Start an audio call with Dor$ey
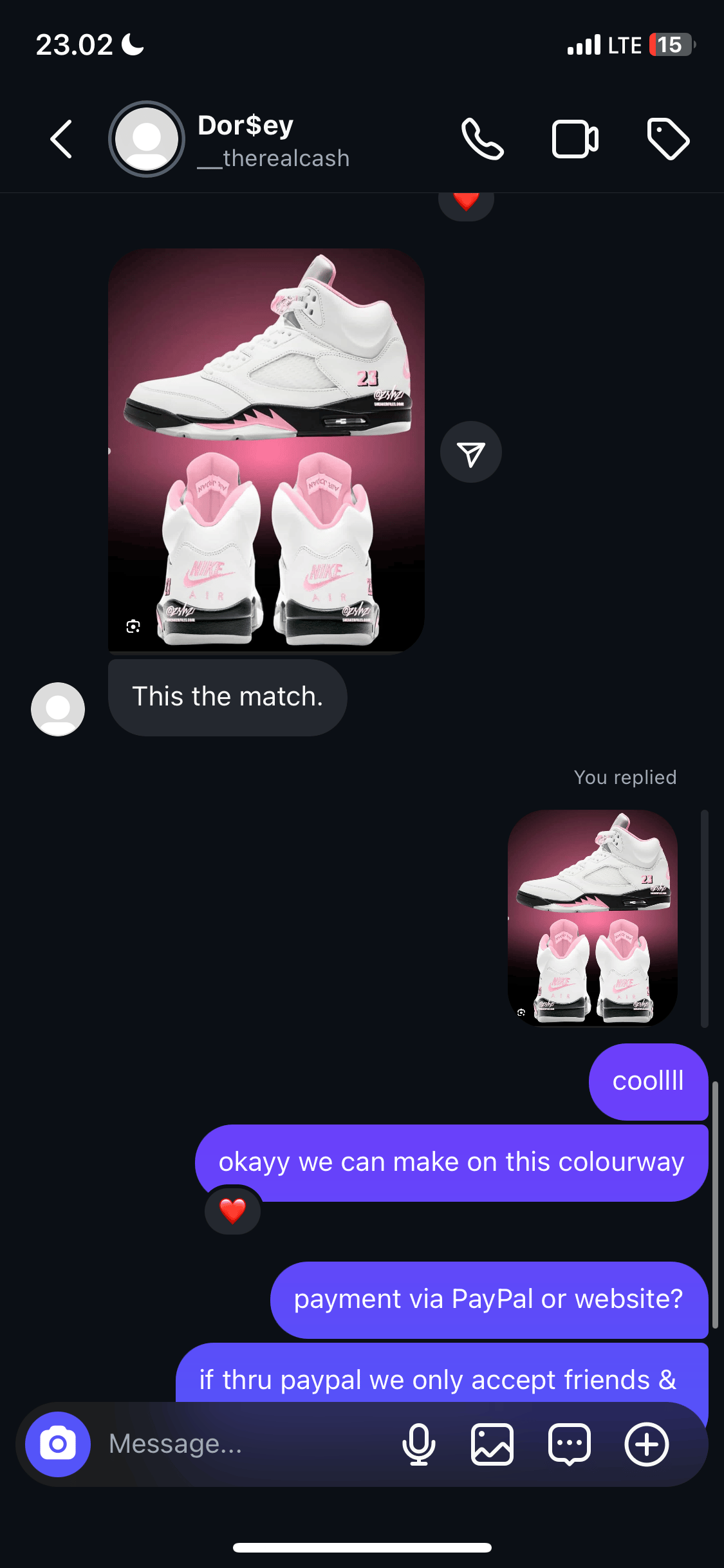 (x=483, y=139)
